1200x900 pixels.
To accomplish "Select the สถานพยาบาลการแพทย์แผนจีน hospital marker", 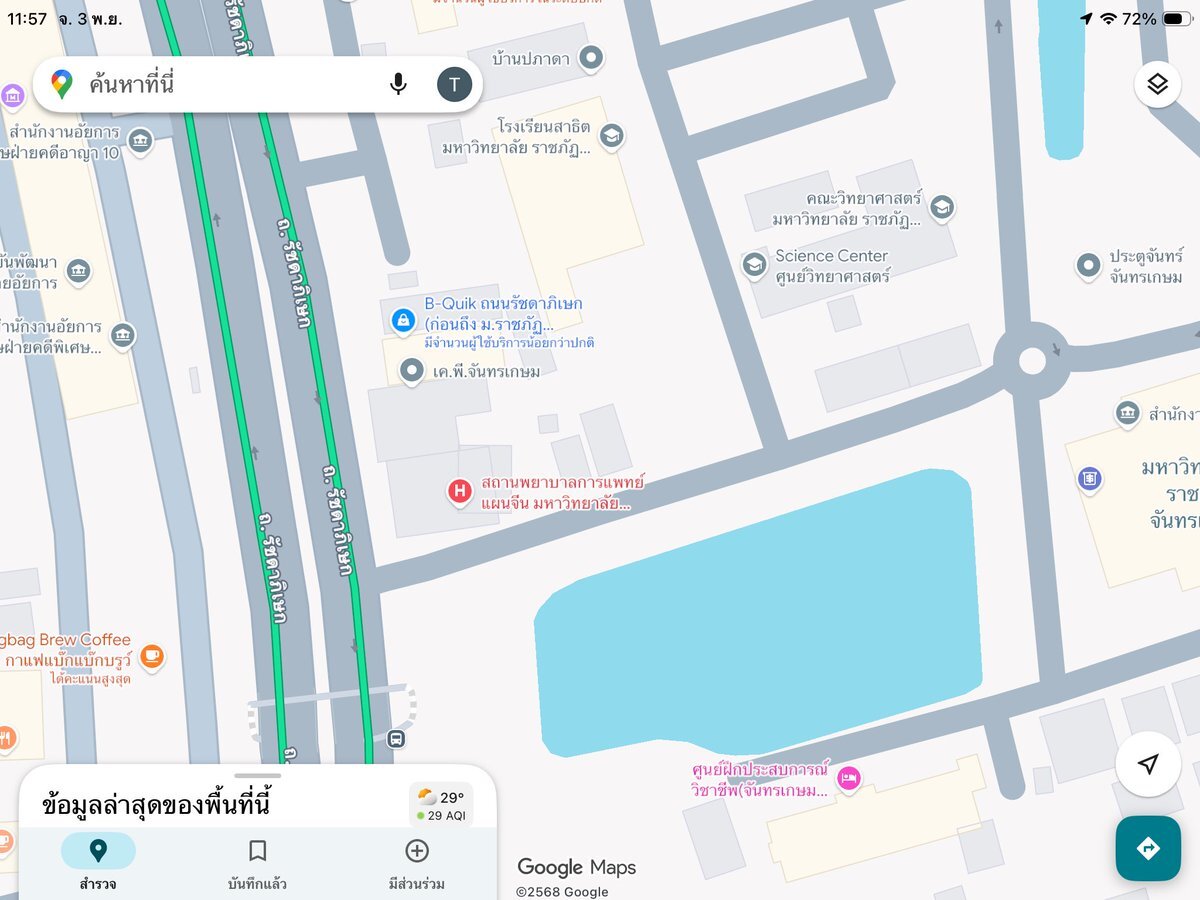I will (459, 491).
